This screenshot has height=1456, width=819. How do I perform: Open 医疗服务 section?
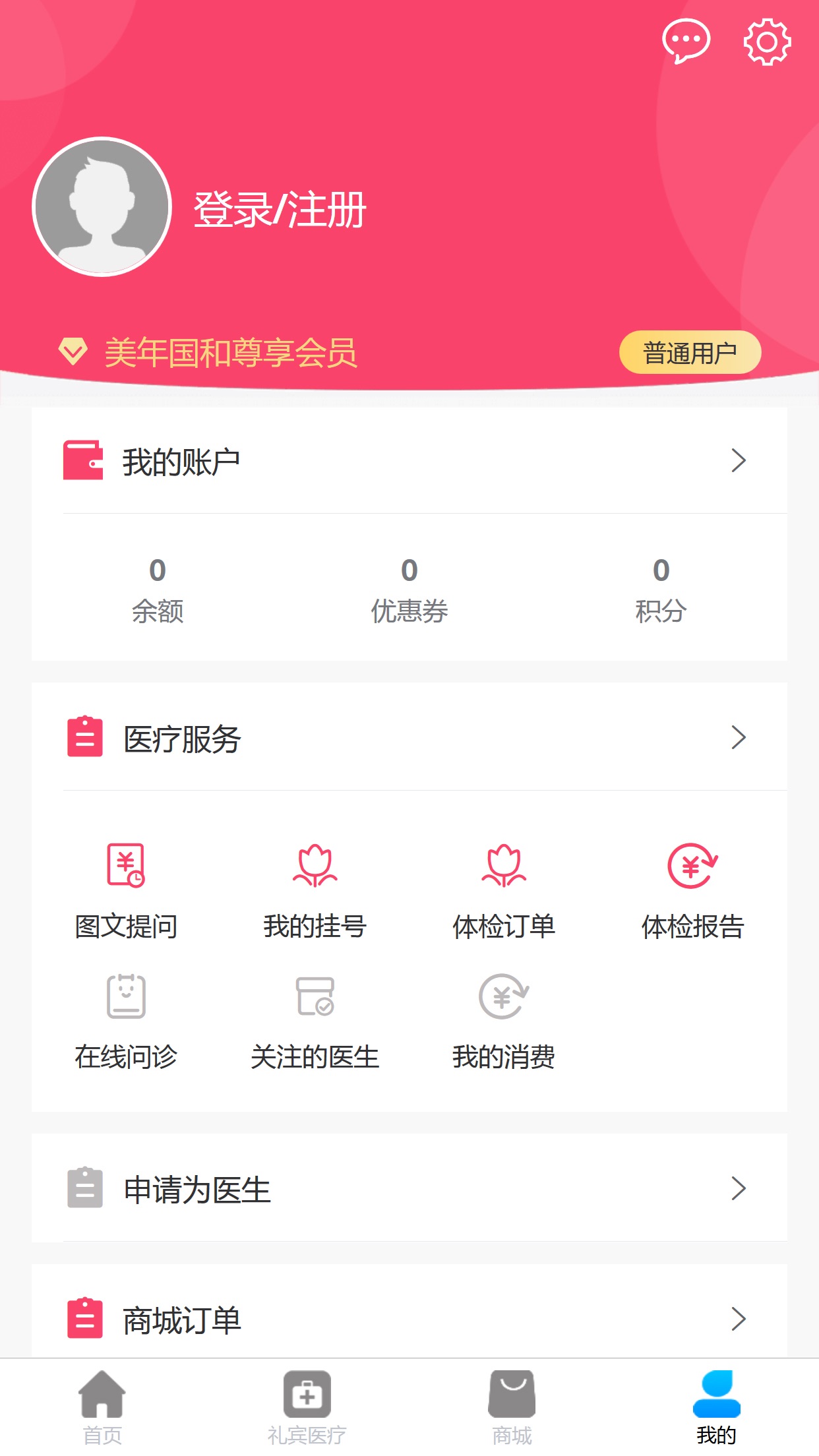(409, 738)
